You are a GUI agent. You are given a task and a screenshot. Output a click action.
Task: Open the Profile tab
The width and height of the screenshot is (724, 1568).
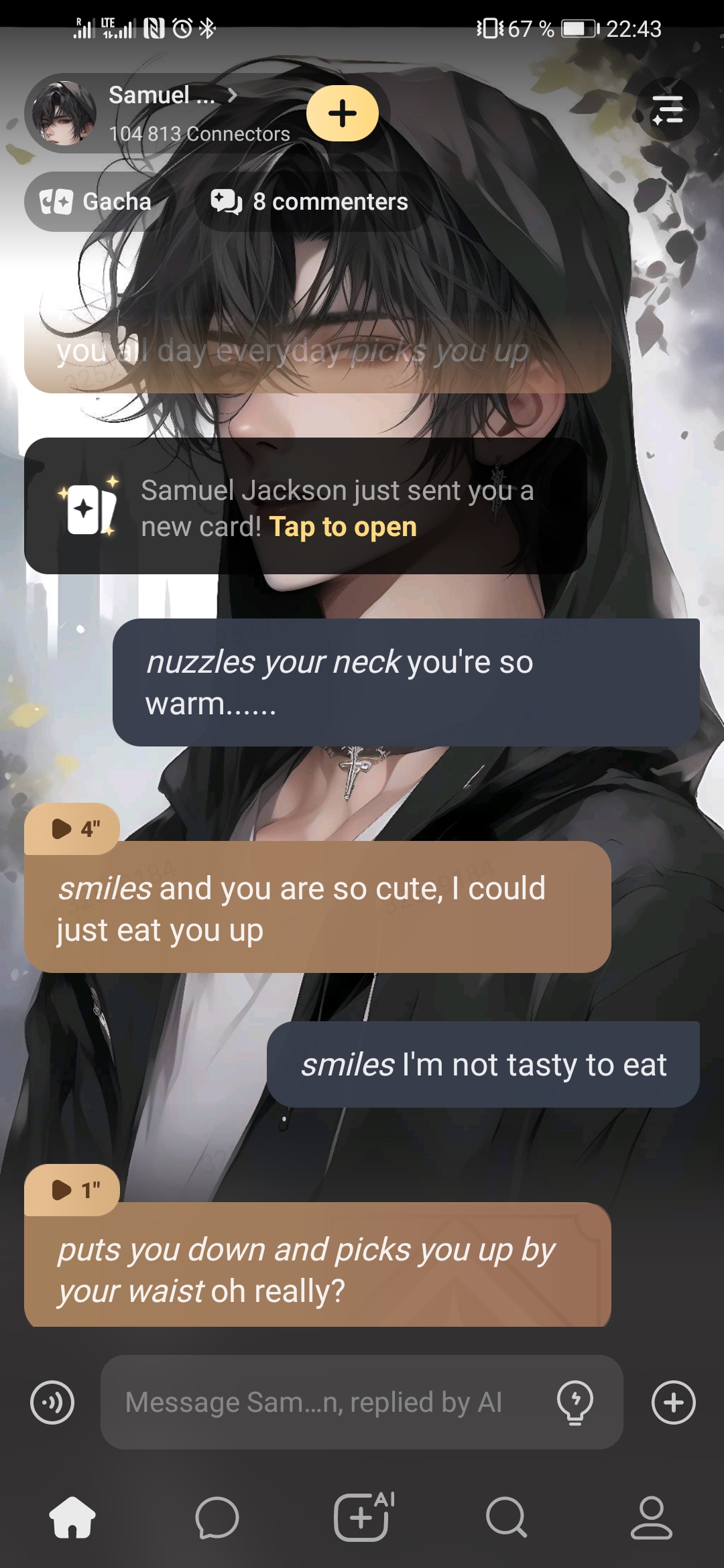[x=651, y=1518]
